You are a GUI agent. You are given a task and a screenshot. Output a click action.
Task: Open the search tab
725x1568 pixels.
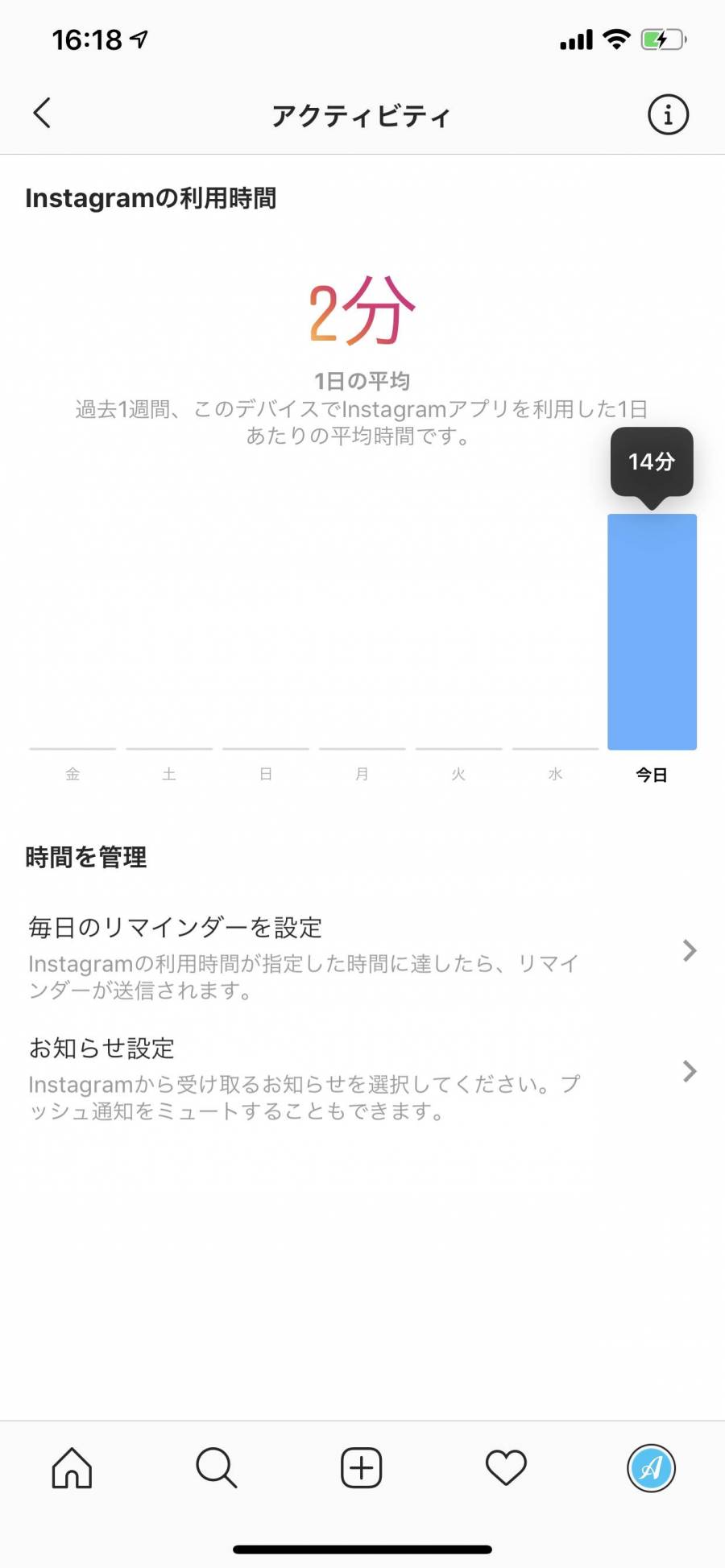coord(217,1467)
